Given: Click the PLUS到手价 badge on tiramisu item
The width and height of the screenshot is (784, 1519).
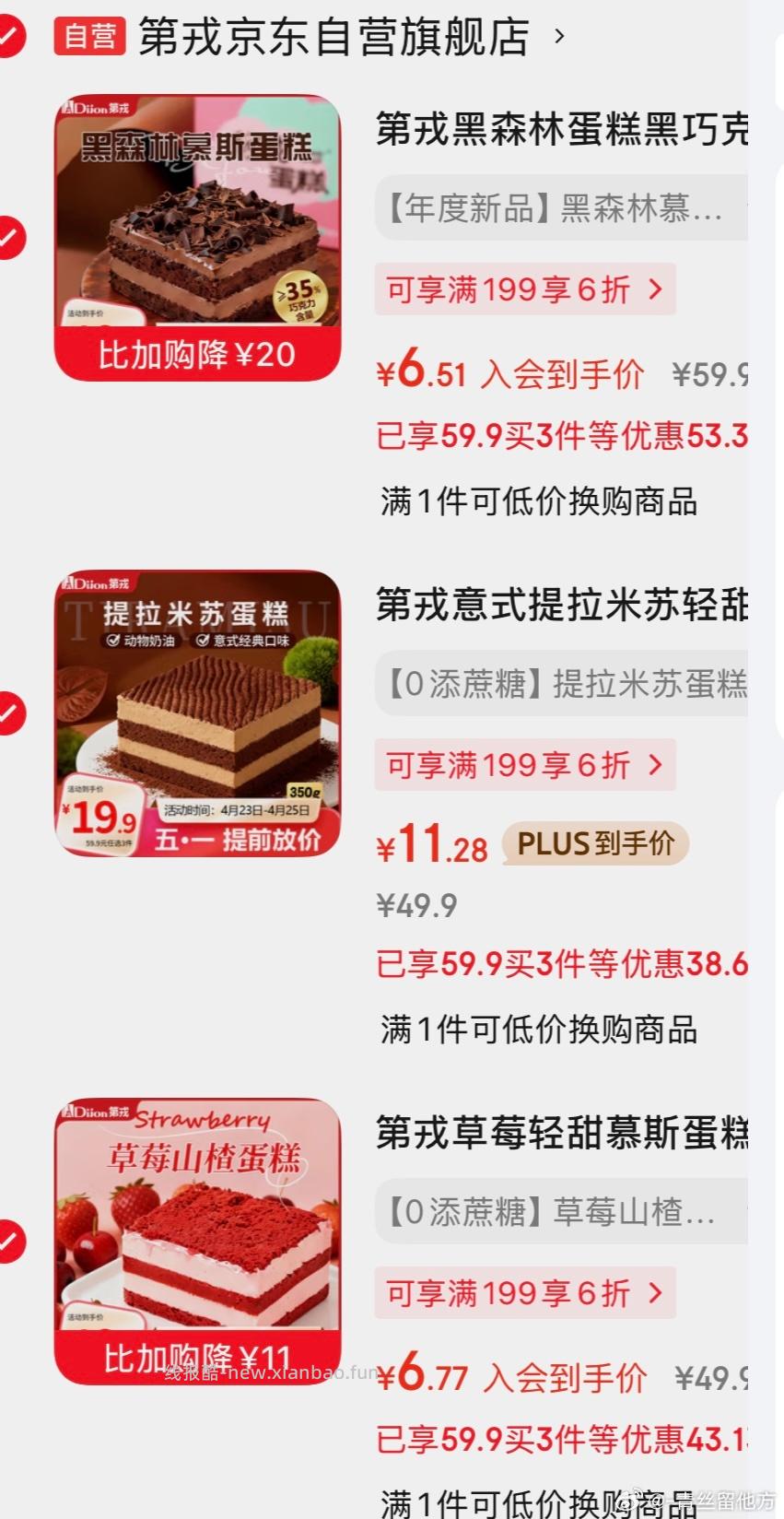Looking at the screenshot, I should point(594,843).
